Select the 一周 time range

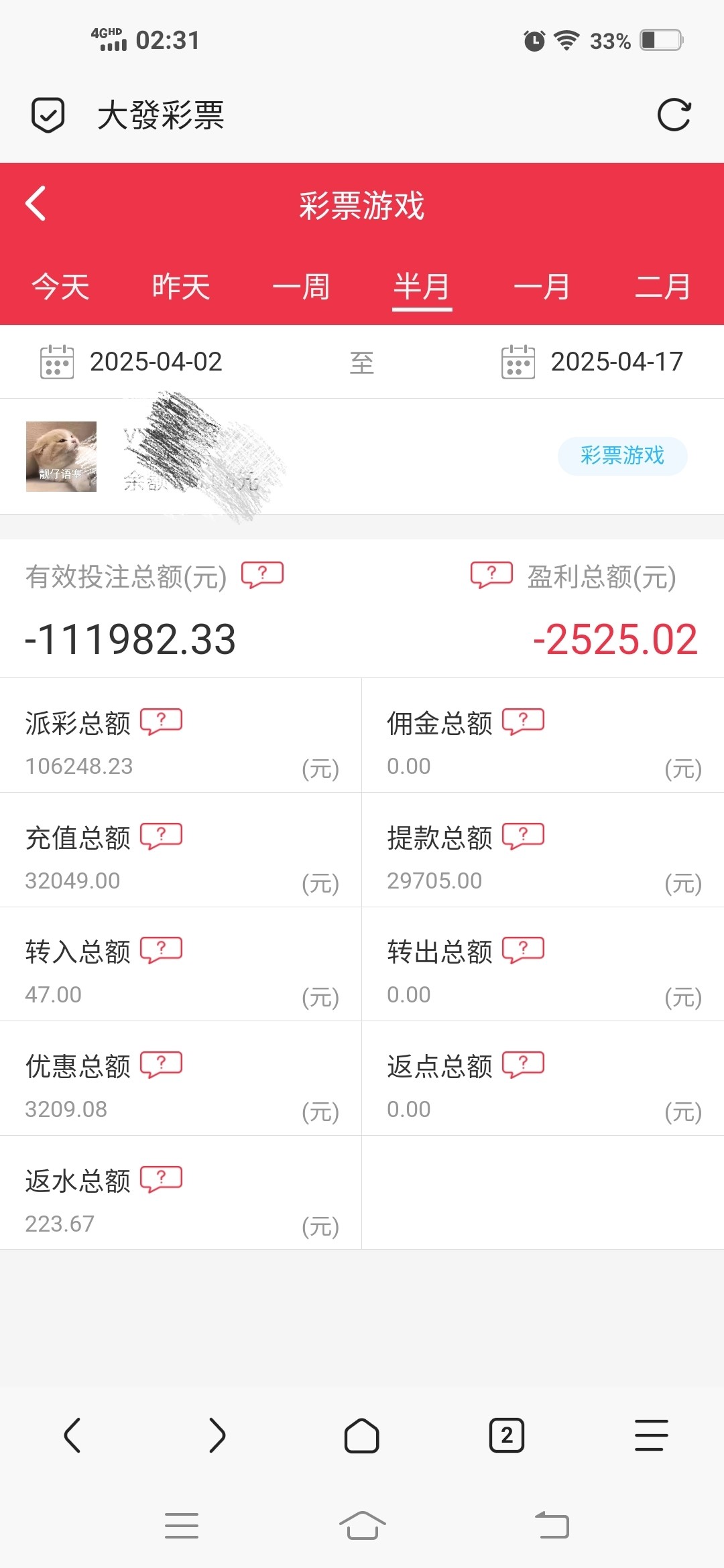(301, 287)
